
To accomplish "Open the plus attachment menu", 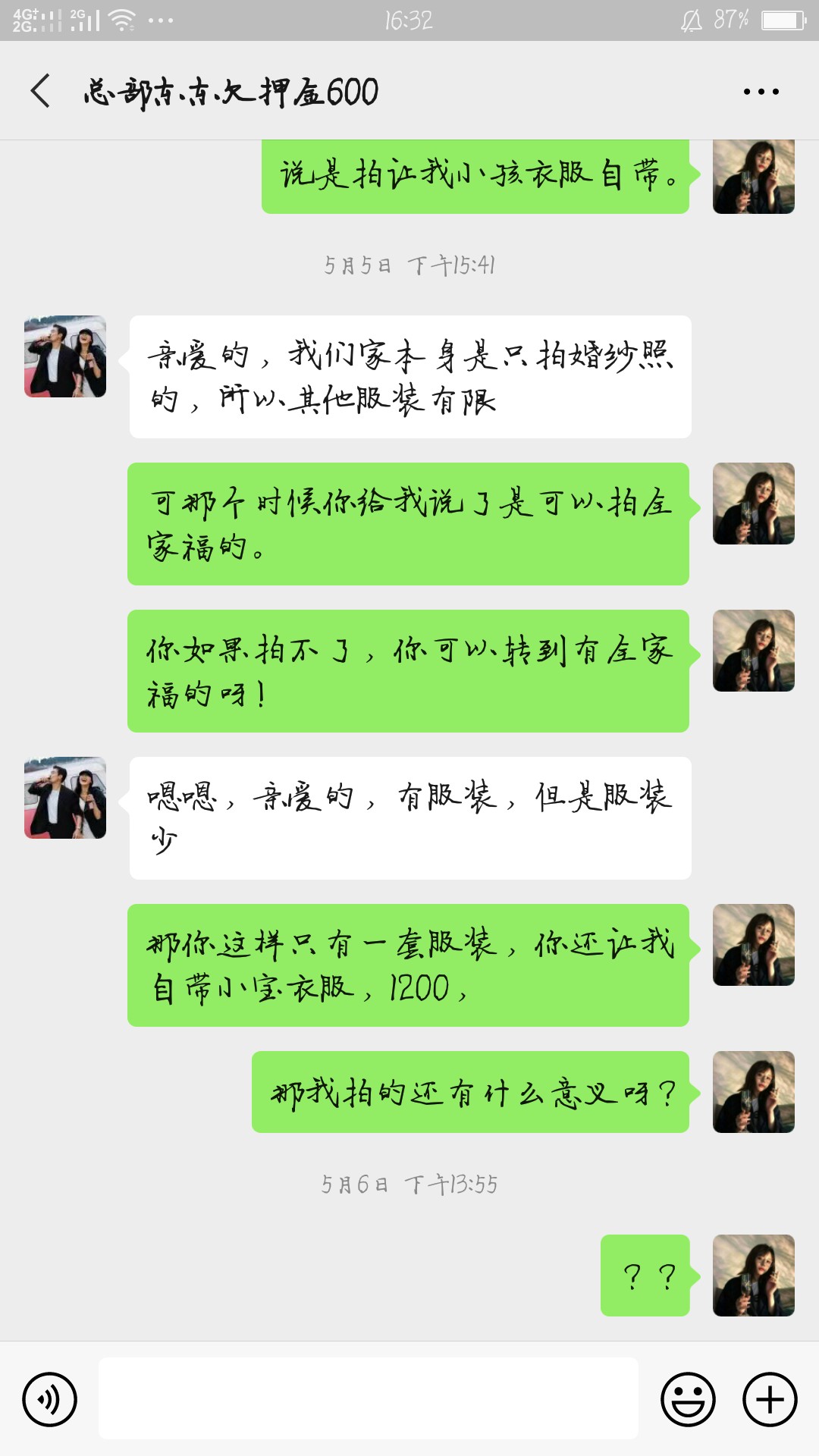I will click(x=770, y=1399).
